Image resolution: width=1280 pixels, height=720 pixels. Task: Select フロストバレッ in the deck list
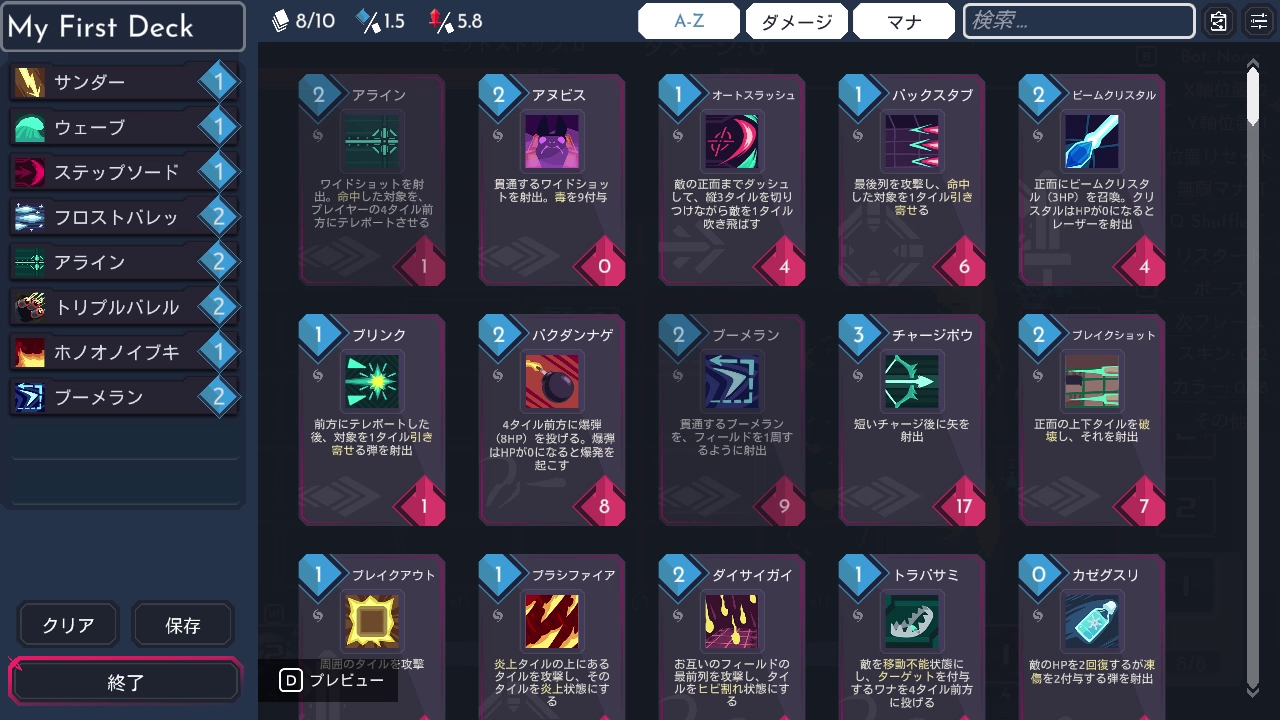point(110,217)
